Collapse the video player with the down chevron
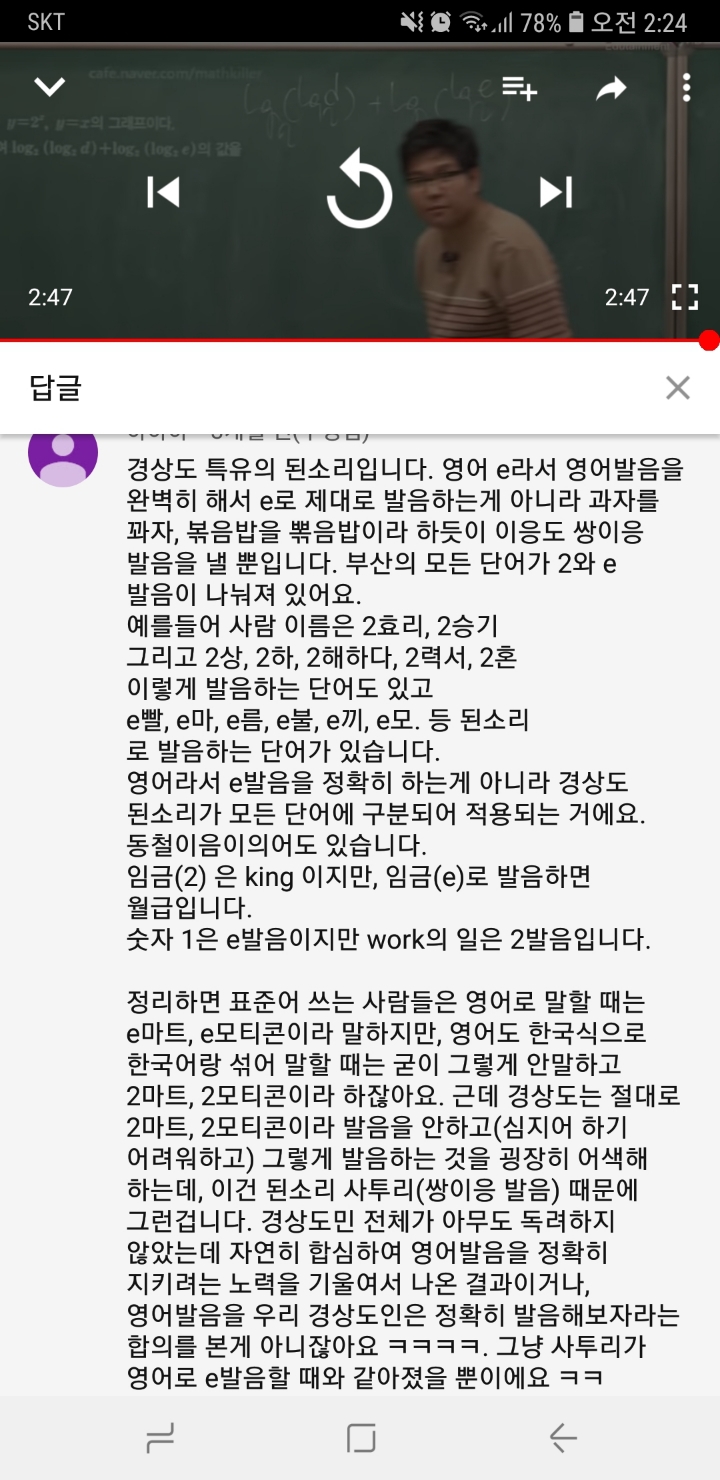The height and width of the screenshot is (1480, 720). click(47, 88)
